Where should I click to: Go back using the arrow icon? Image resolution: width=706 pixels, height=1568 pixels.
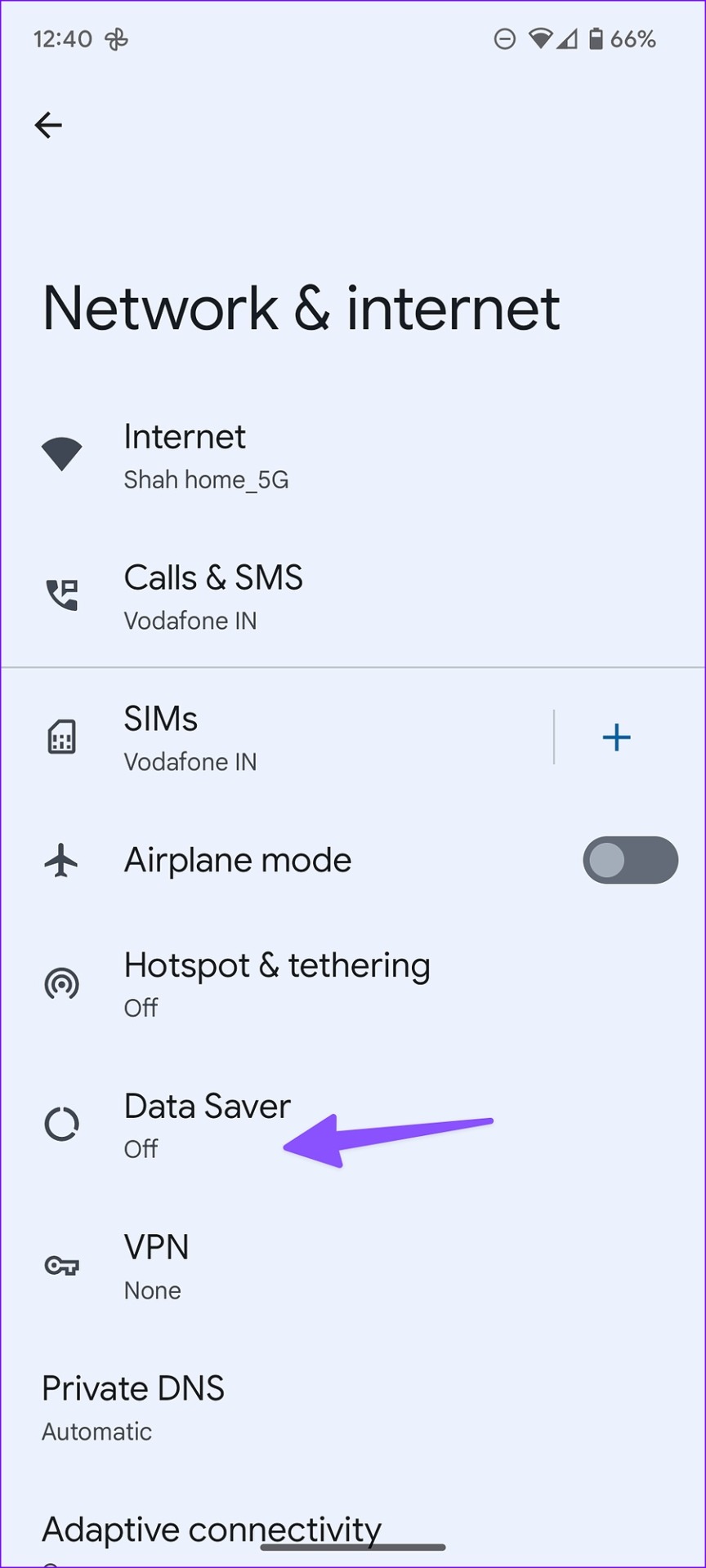pyautogui.click(x=48, y=125)
